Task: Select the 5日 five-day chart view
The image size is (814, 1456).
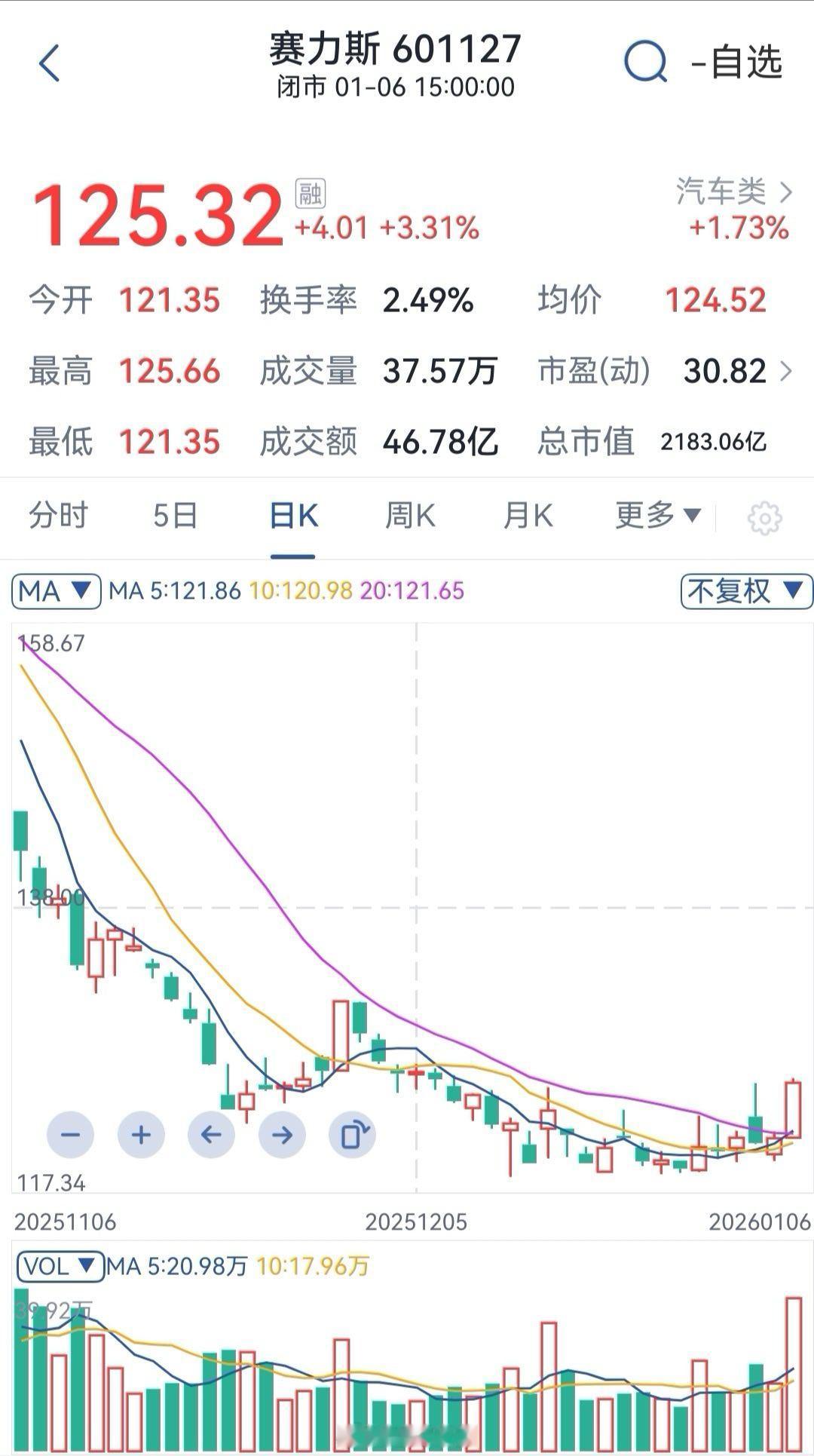Action: coord(175,516)
